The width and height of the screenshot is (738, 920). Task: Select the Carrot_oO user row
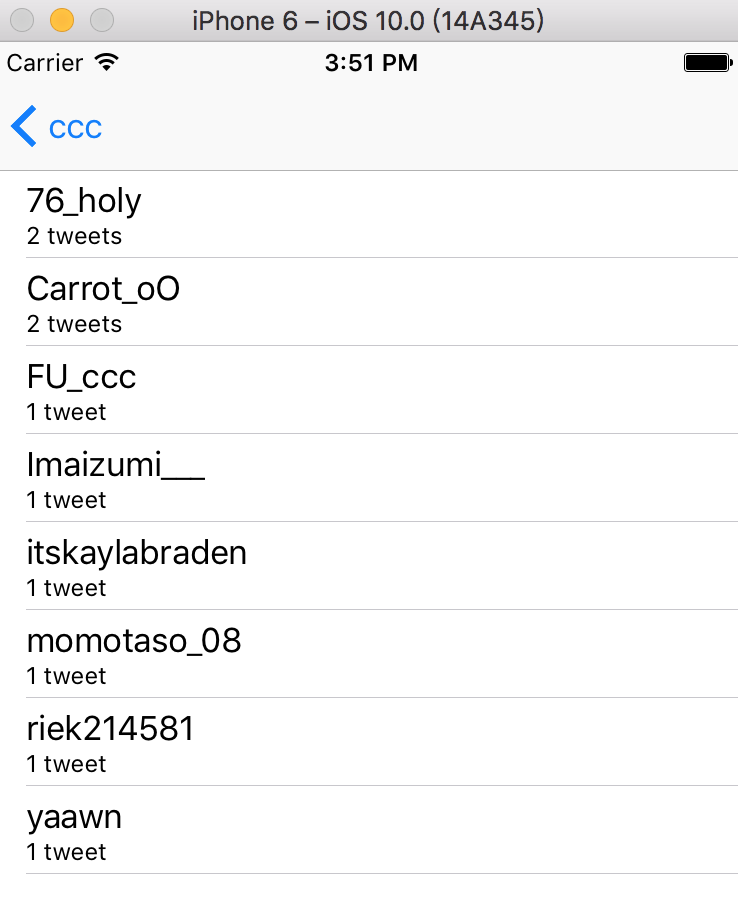[369, 303]
